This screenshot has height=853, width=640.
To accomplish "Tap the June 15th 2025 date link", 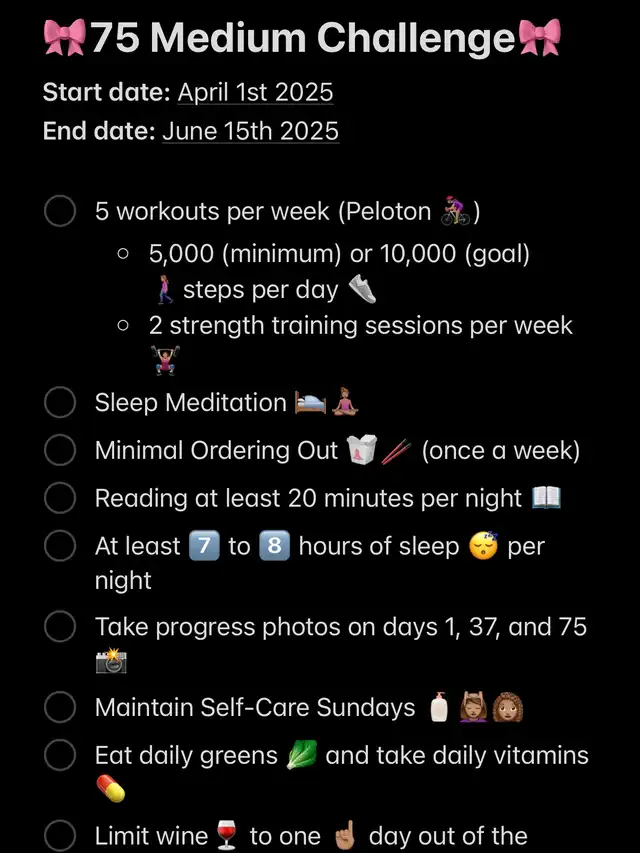I will (250, 131).
